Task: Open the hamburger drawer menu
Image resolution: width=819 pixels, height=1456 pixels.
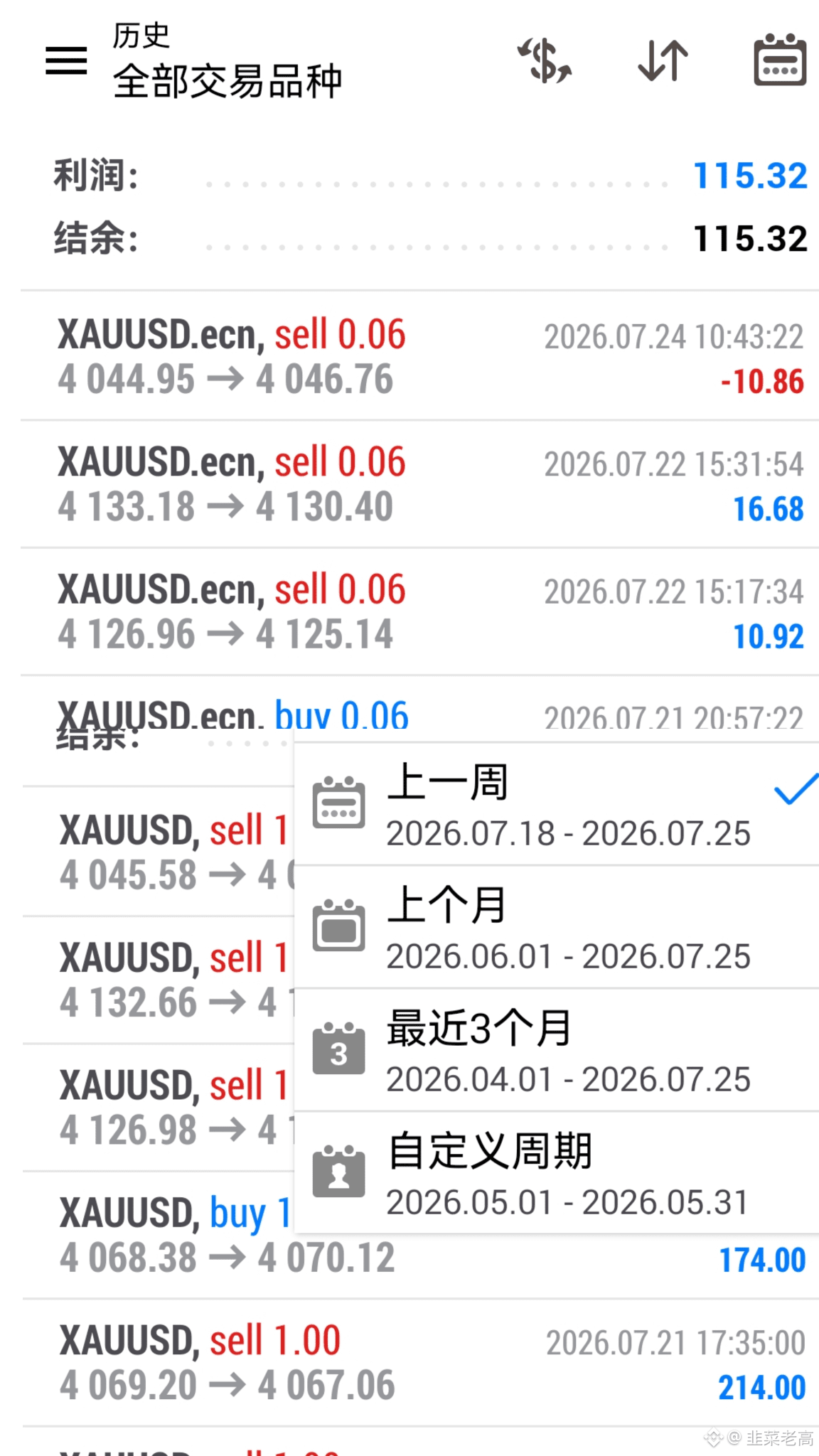Action: (x=66, y=60)
